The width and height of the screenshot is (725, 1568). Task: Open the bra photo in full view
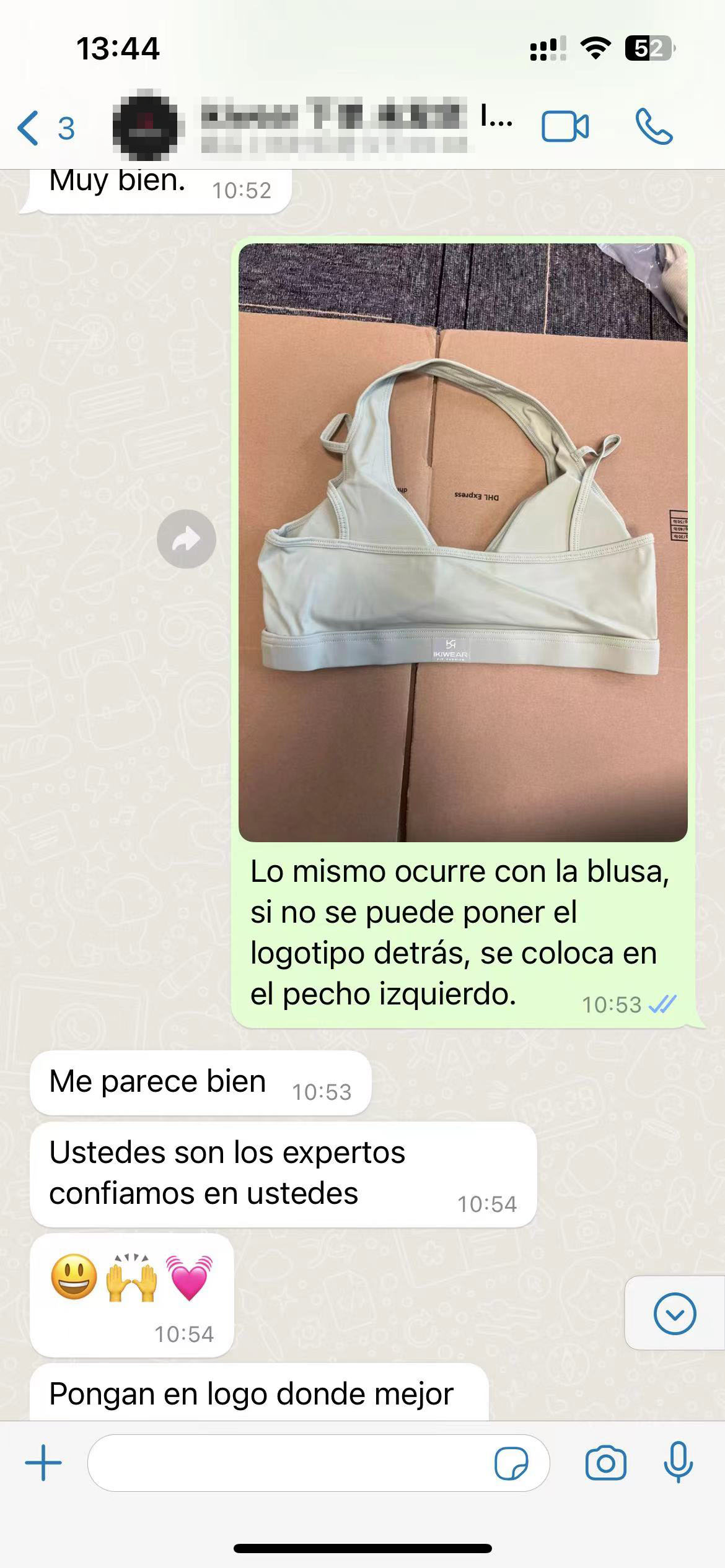(463, 542)
